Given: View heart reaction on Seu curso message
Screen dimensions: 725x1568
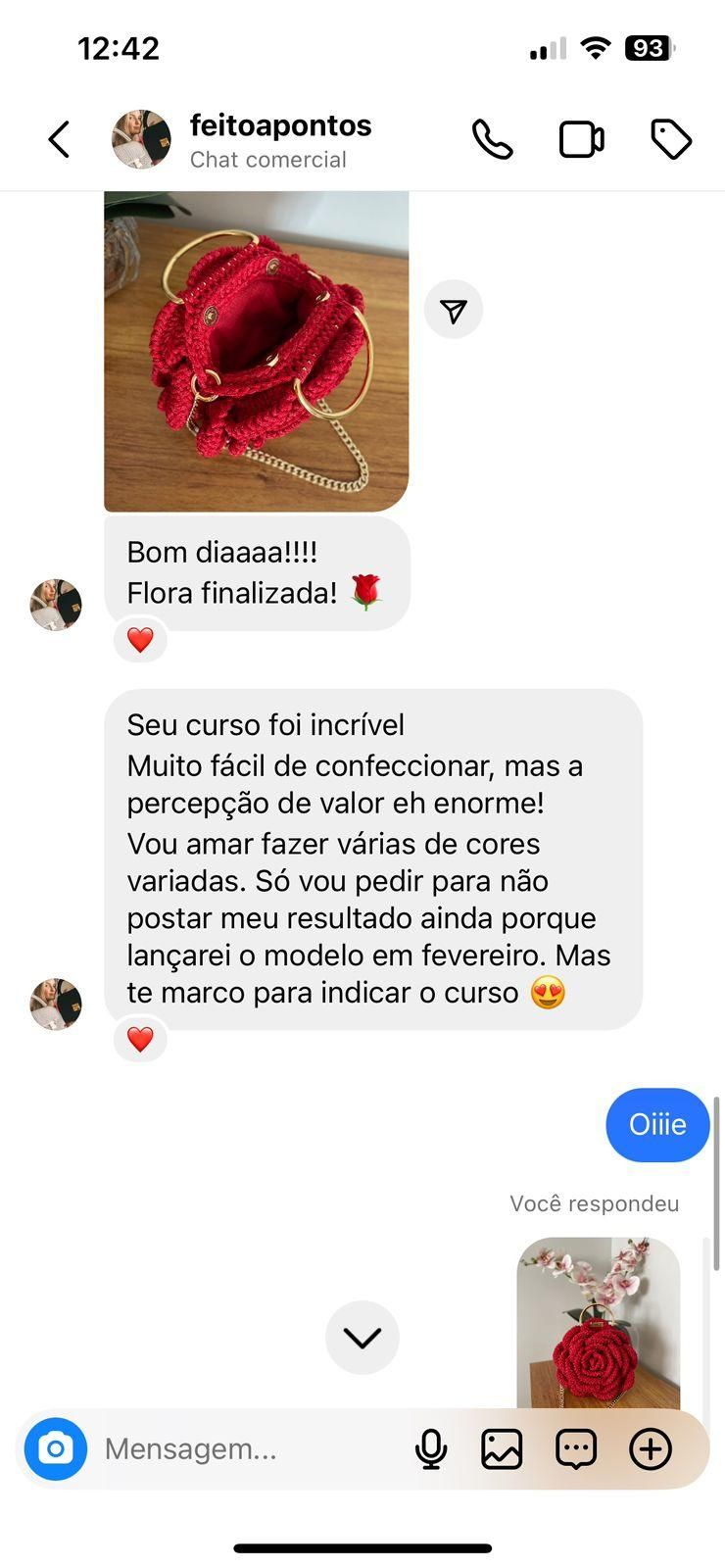Looking at the screenshot, I should coord(140,1040).
